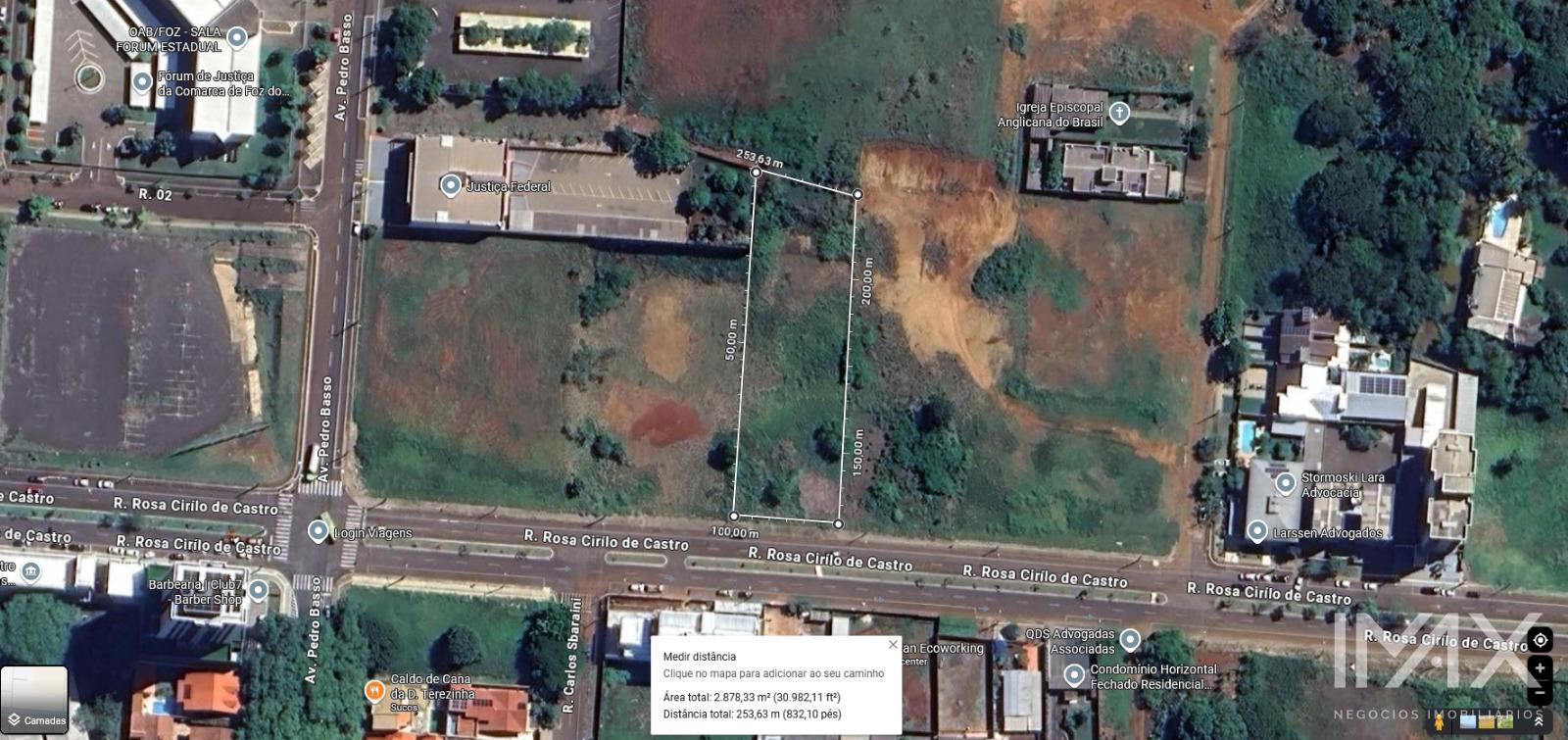The image size is (1568, 740).
Task: Zoom out of the map
Action: click(x=1541, y=692)
